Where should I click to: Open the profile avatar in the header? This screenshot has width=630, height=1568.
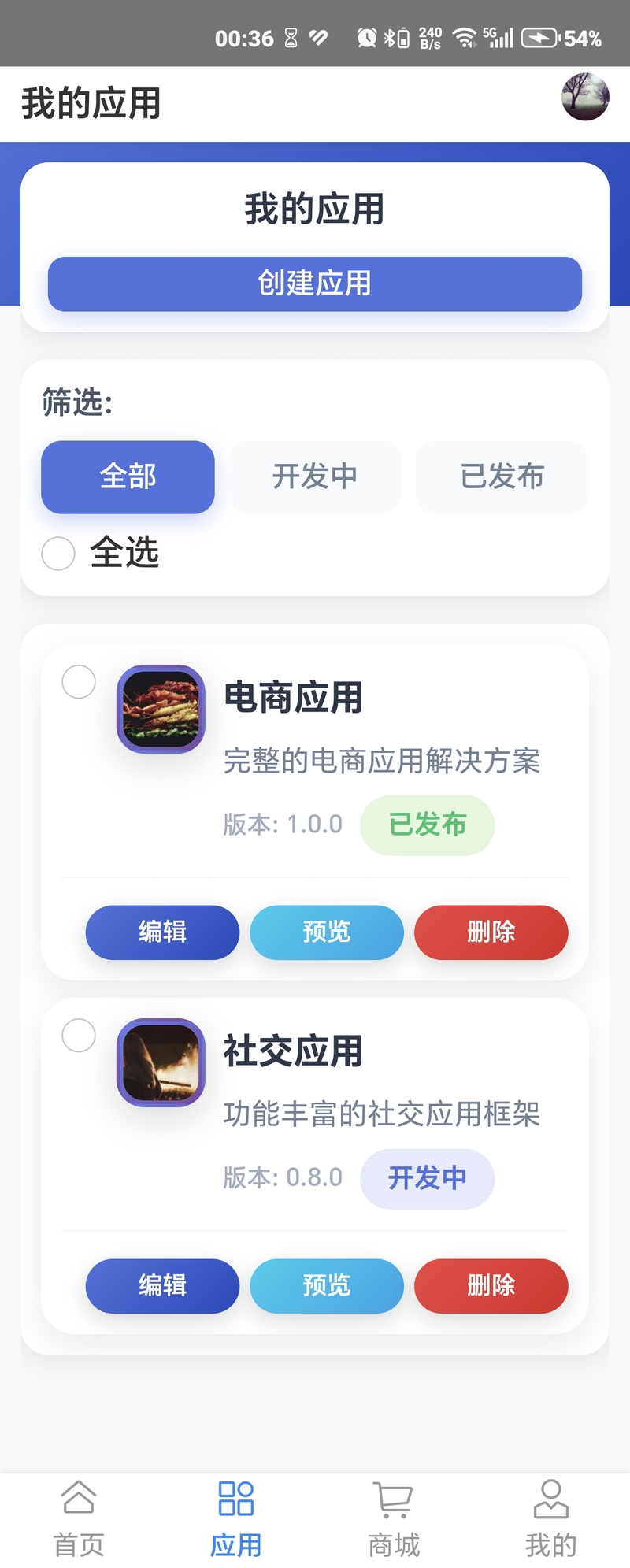click(585, 97)
